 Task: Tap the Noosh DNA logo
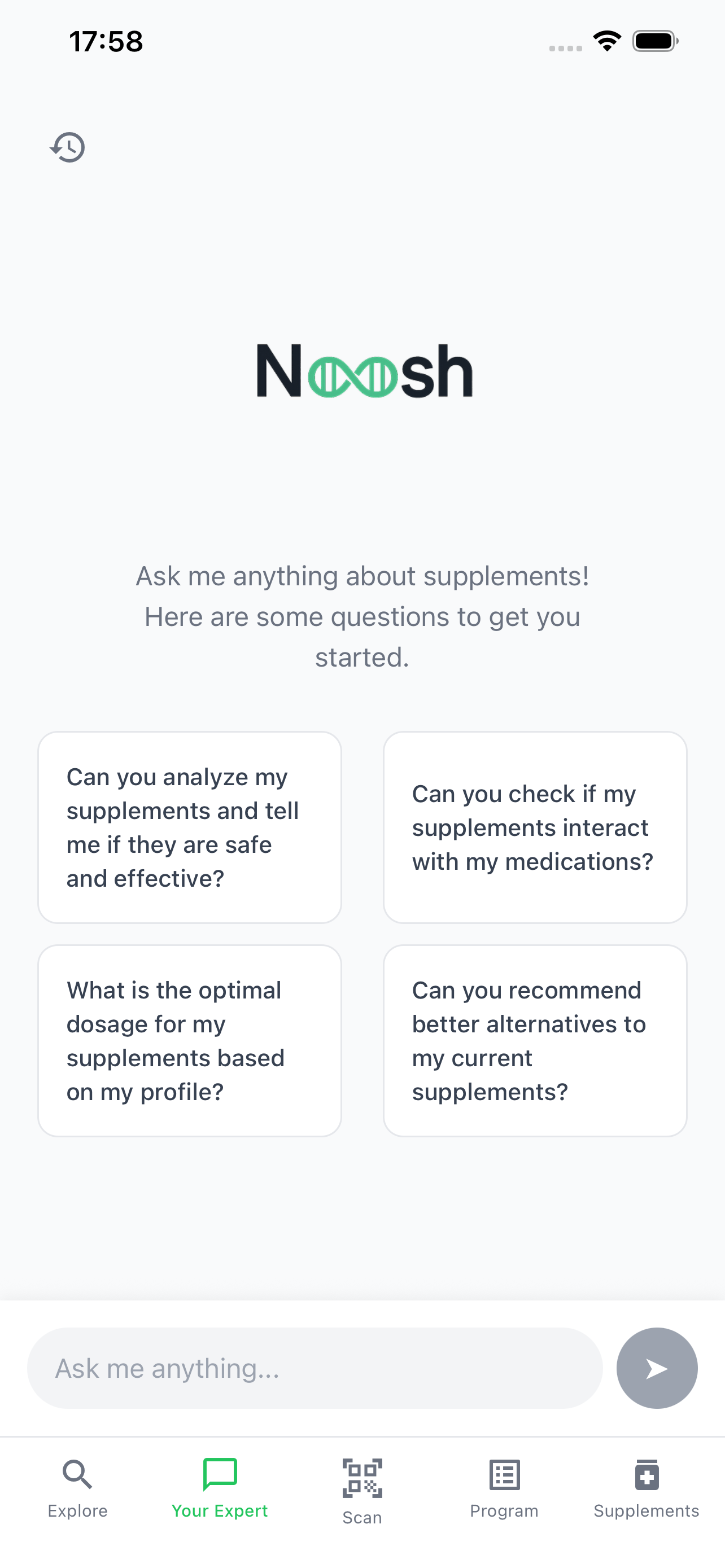(x=363, y=371)
